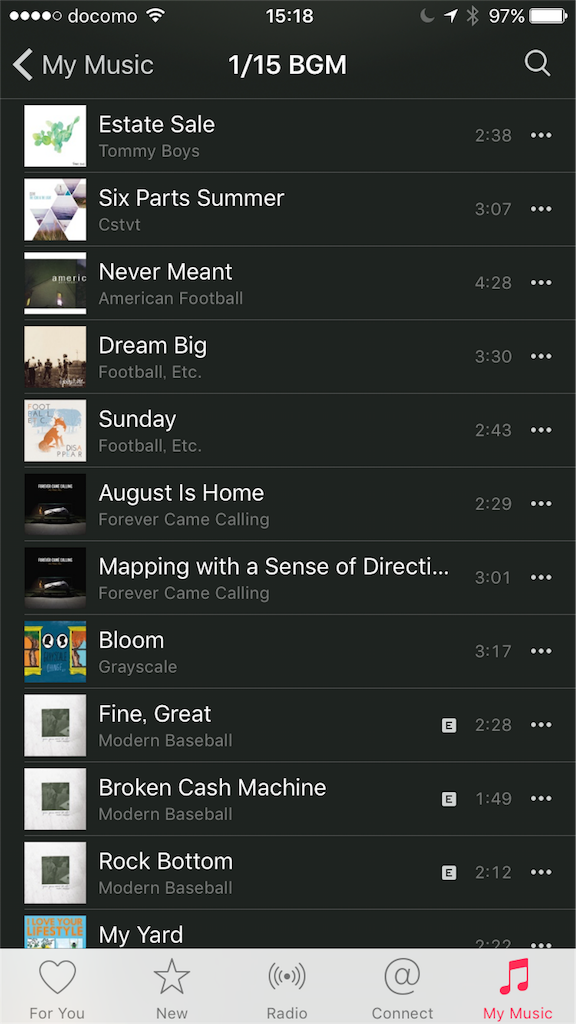Screen dimensions: 576x1024
Task: Open more options for Six Parts Summer
Action: coord(541,209)
